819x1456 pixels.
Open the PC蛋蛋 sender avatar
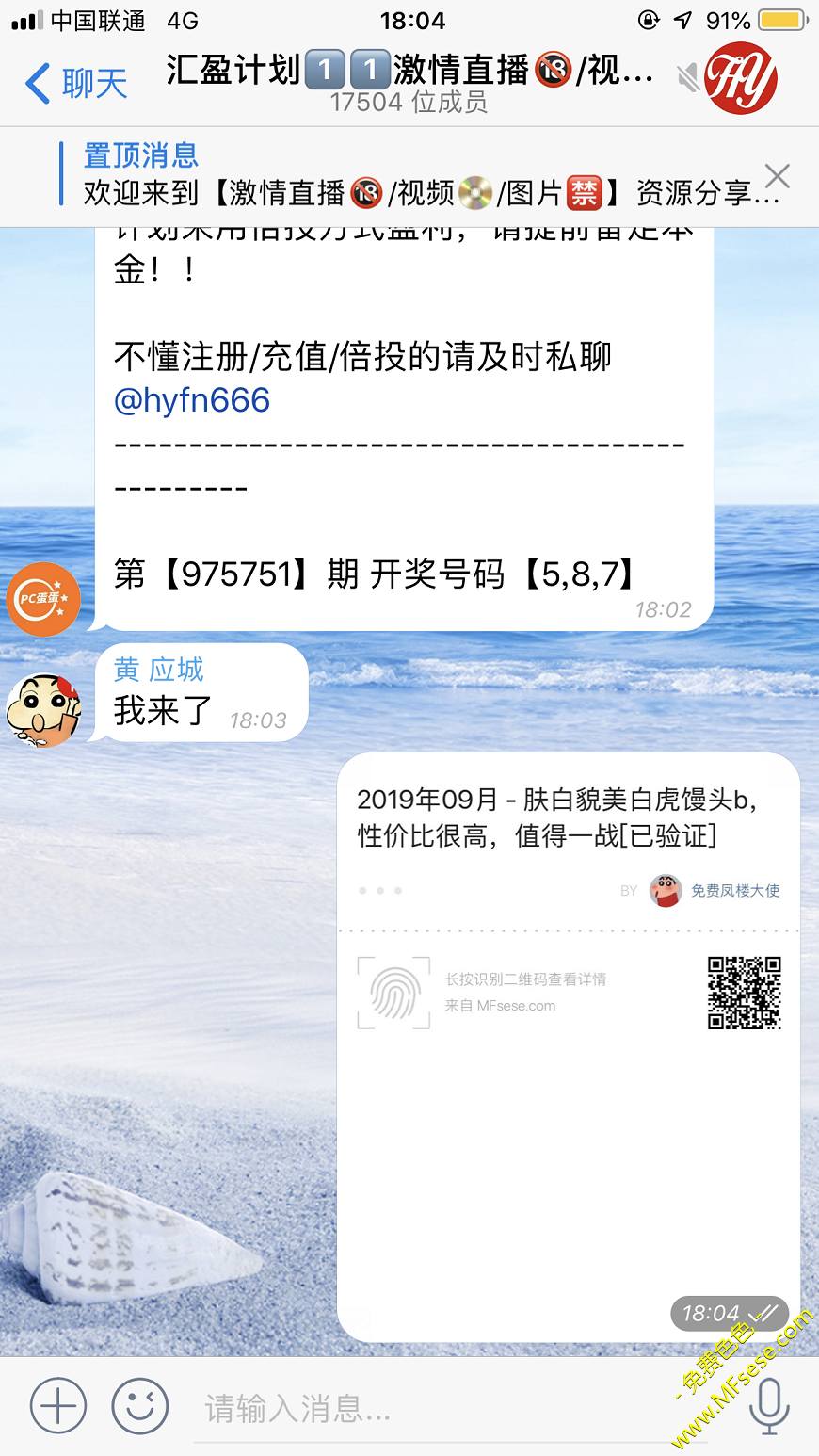[43, 599]
